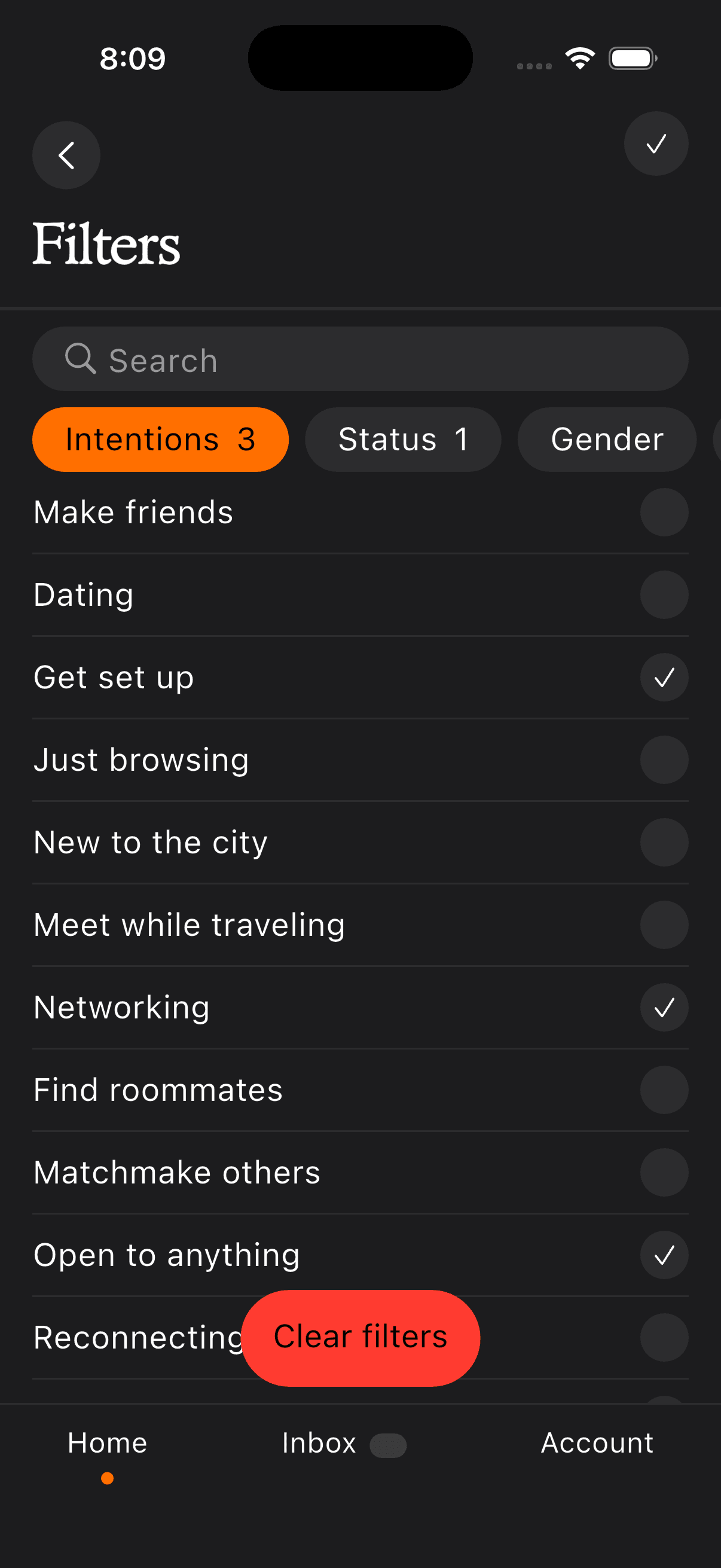This screenshot has height=1568, width=721.
Task: Enable the Dating intention
Action: [664, 594]
